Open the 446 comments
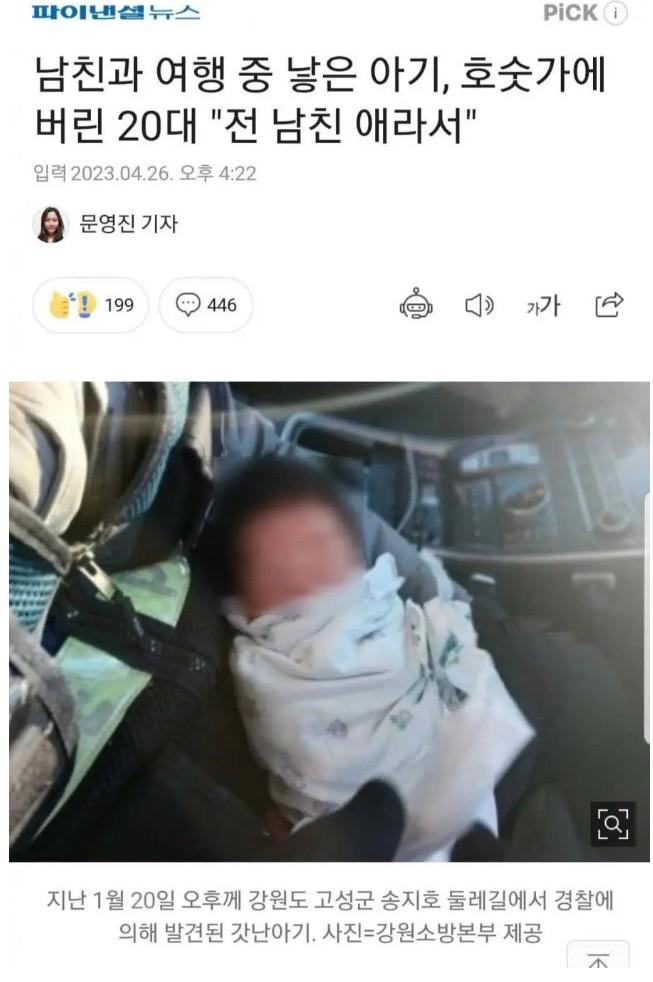Viewport: 653px width, 982px height. click(x=206, y=305)
